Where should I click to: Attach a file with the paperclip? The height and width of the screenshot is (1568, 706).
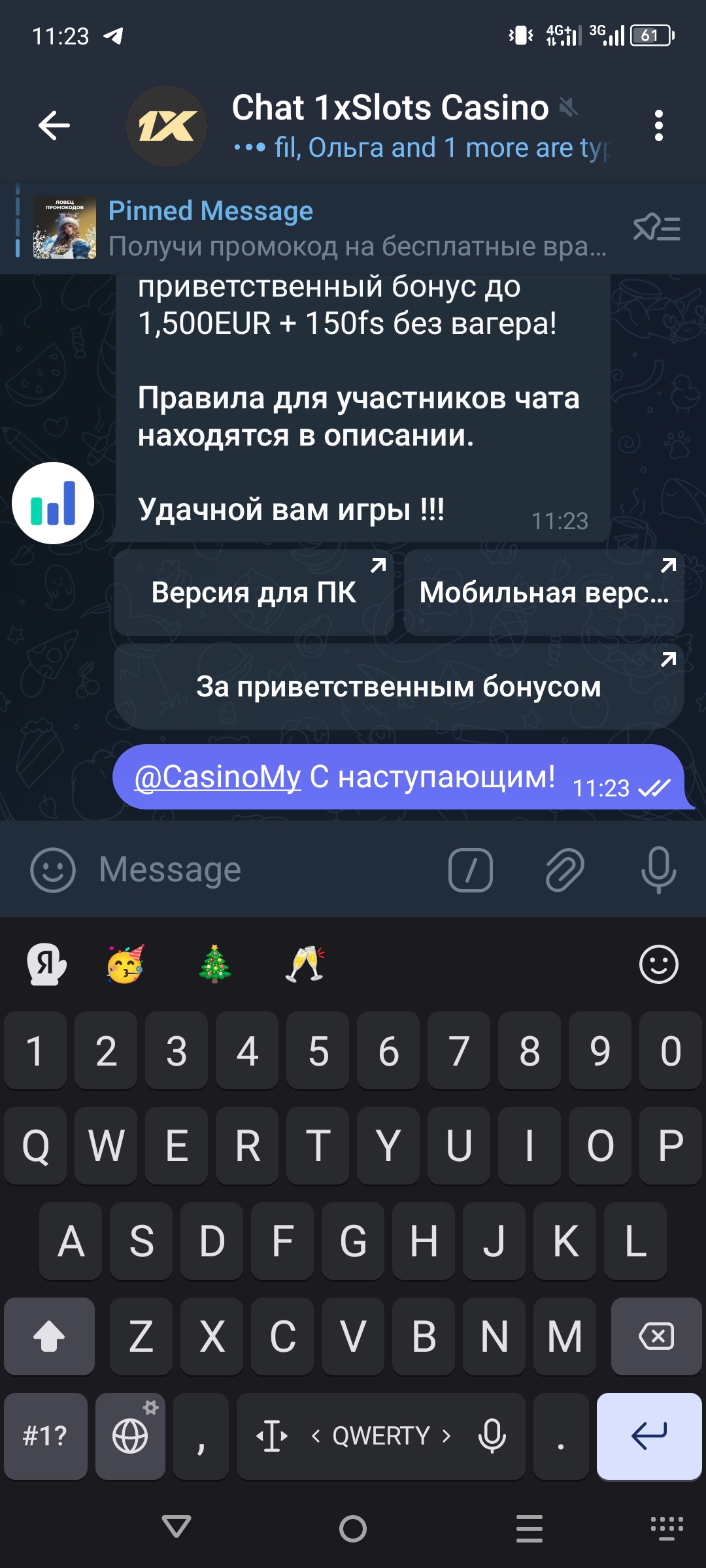(564, 870)
